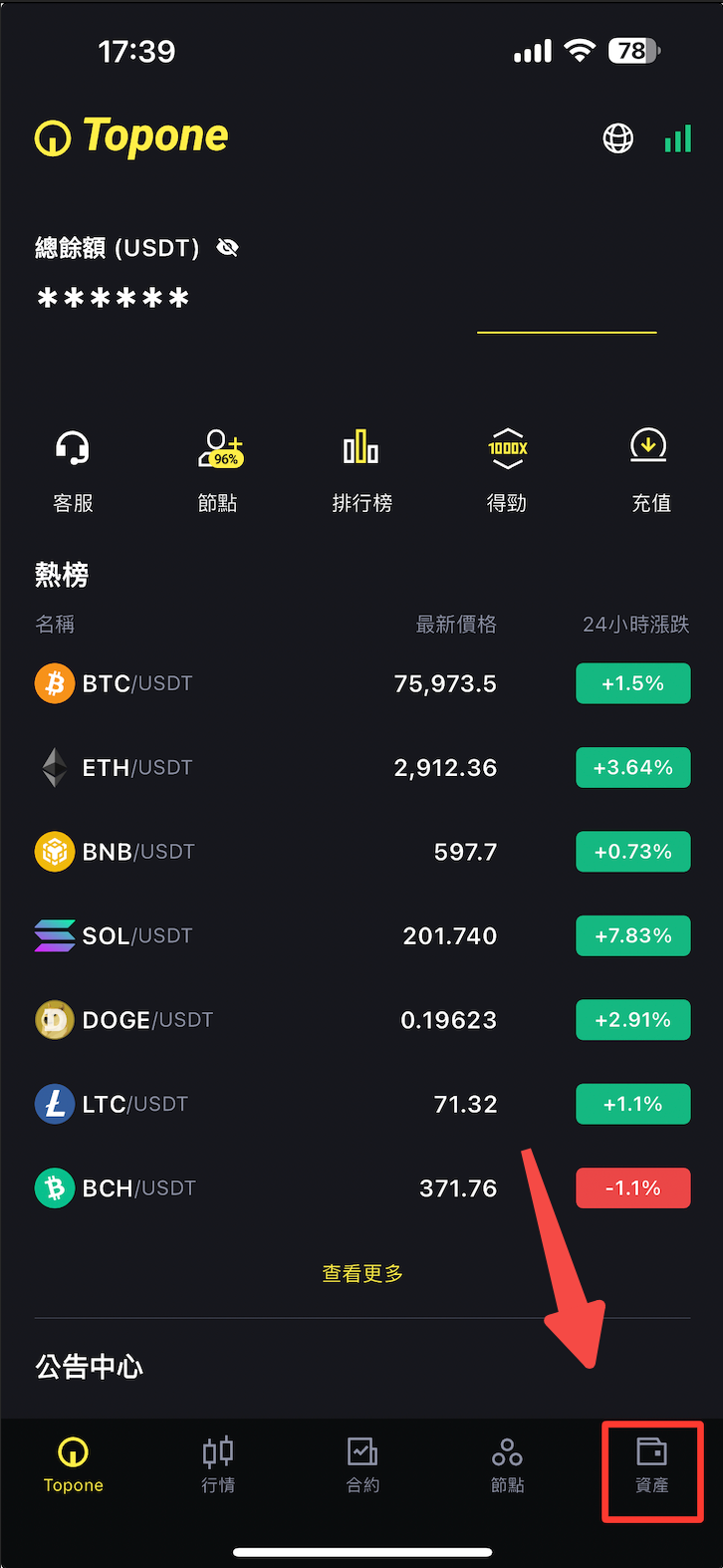Image resolution: width=723 pixels, height=1568 pixels.
Task: Select the BNB/USDT pair
Action: pos(362,852)
